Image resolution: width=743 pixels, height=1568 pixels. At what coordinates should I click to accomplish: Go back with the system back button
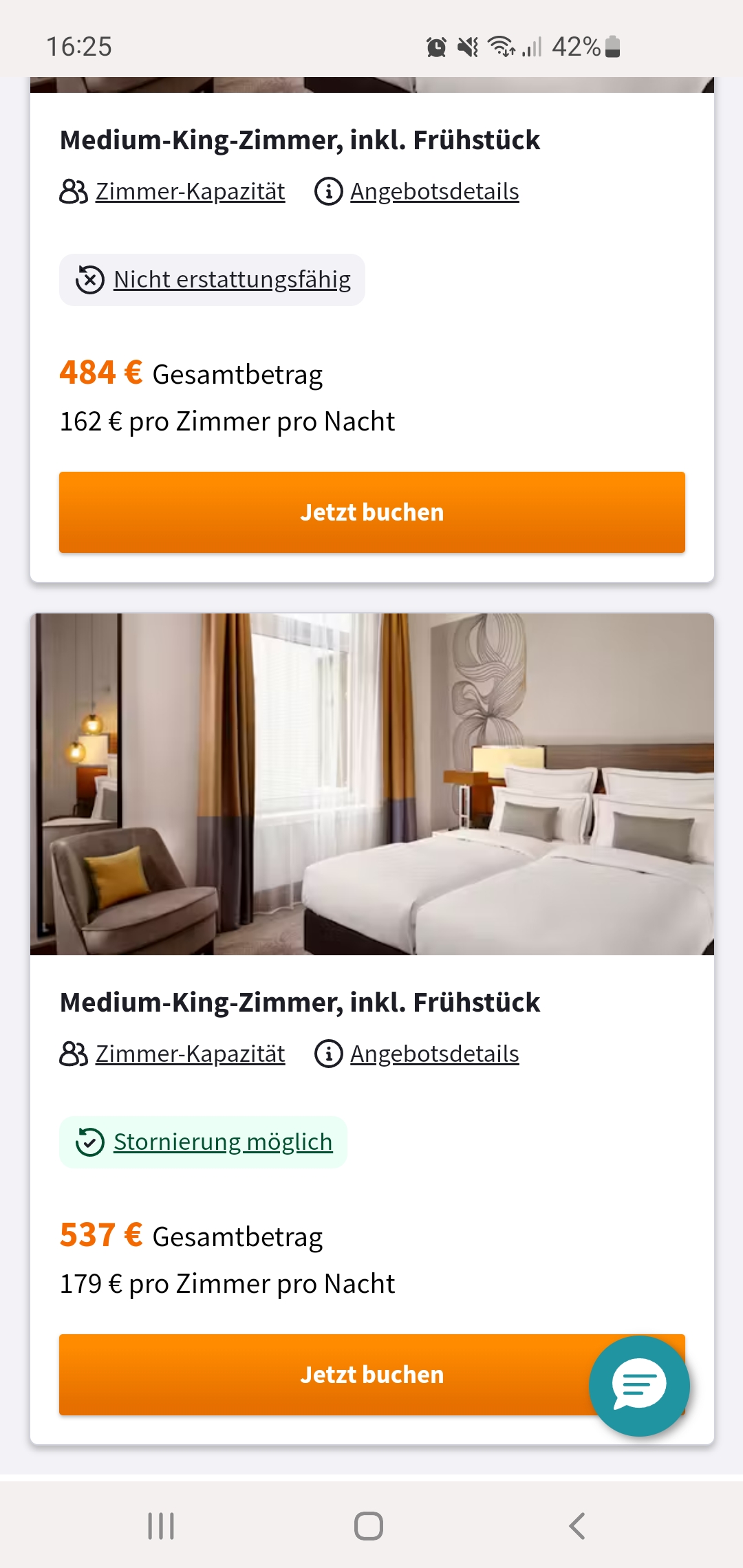point(577,1526)
